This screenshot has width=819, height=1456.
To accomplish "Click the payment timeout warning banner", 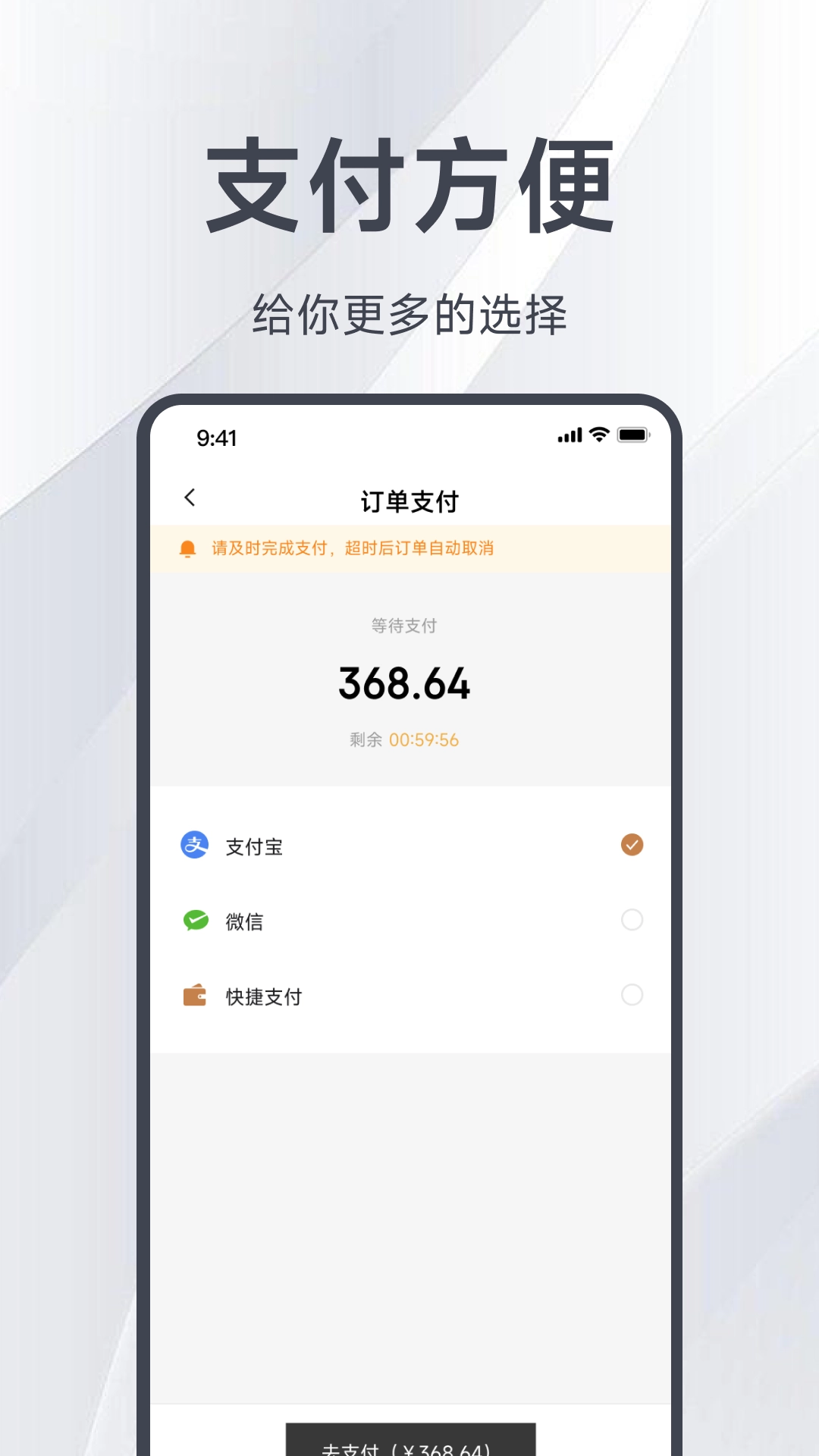I will tap(409, 548).
